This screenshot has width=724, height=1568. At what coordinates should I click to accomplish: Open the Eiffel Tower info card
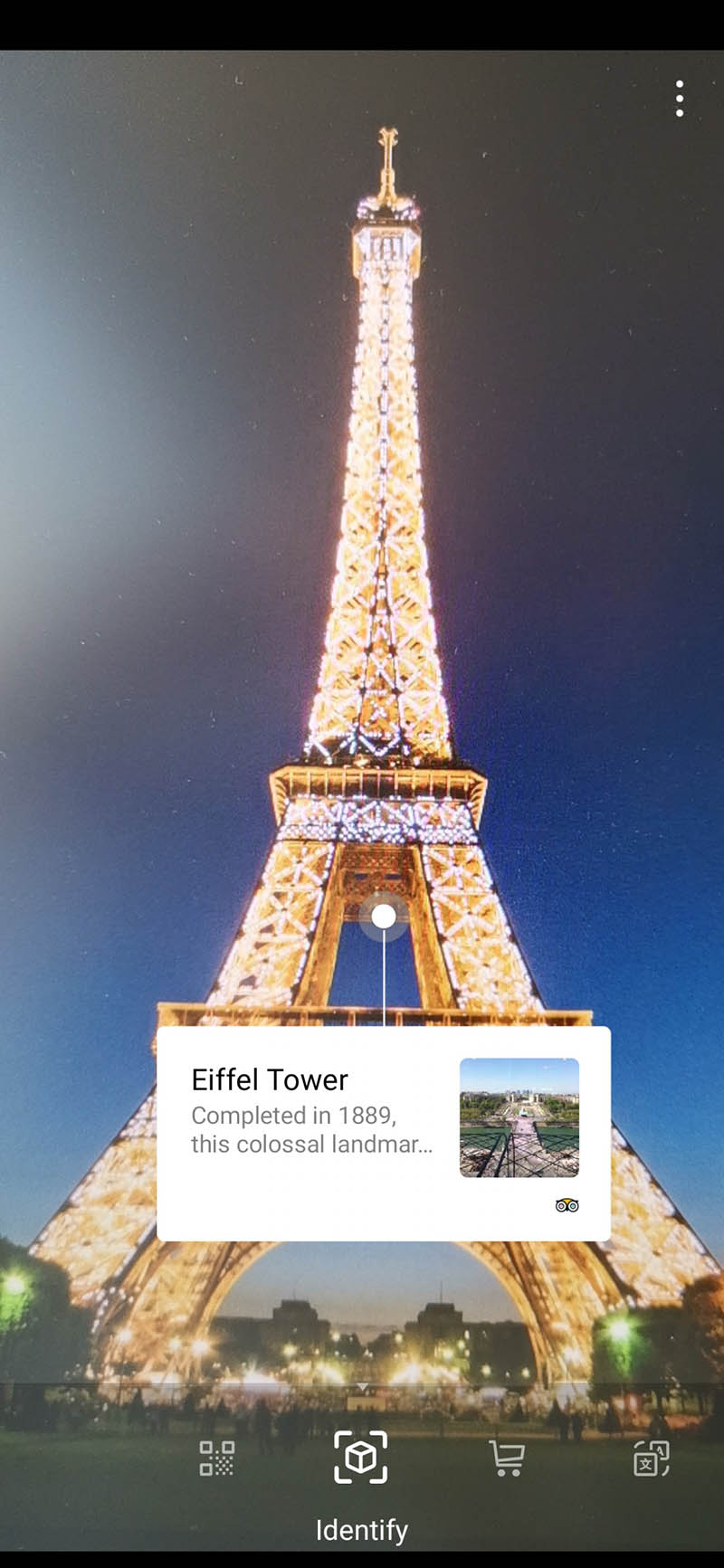pyautogui.click(x=383, y=1133)
